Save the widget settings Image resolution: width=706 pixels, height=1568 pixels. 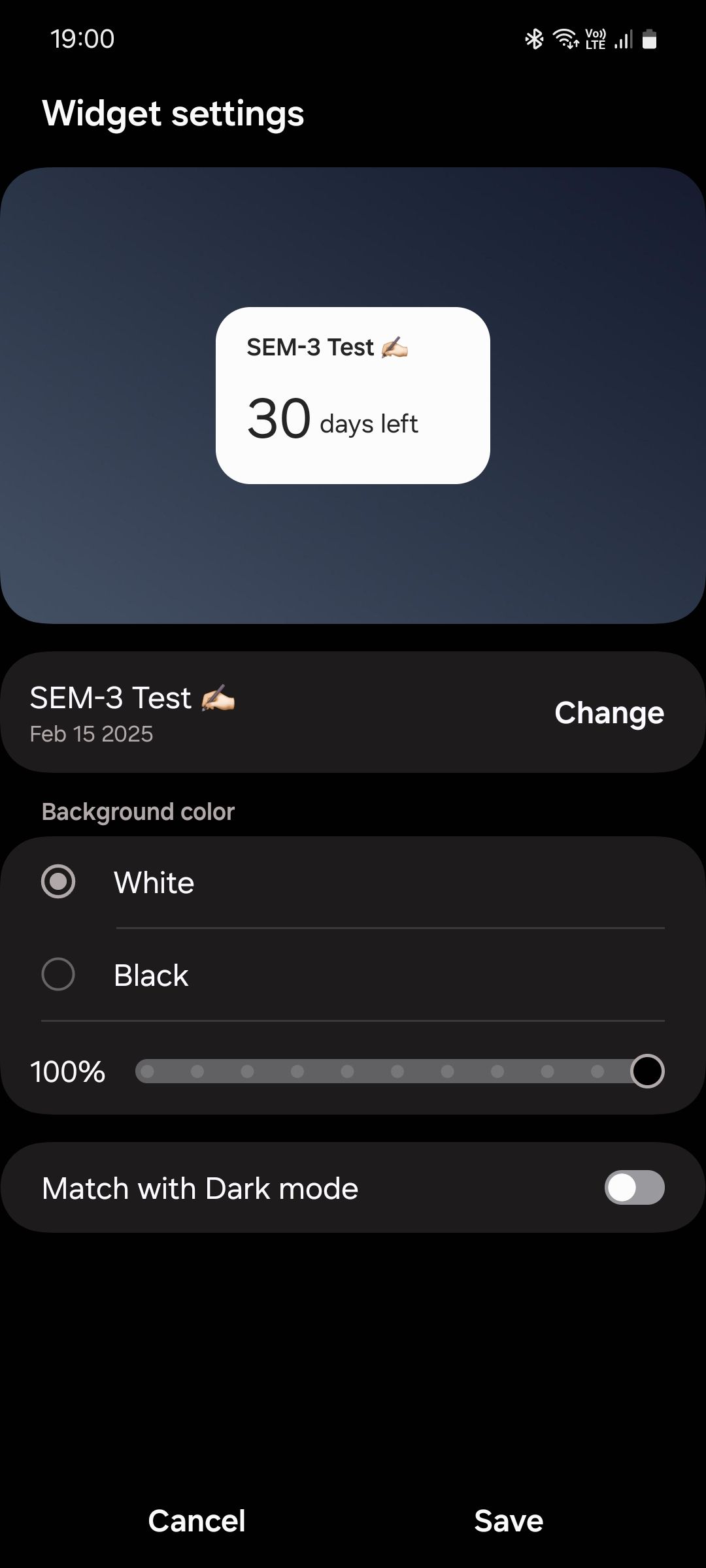509,1521
